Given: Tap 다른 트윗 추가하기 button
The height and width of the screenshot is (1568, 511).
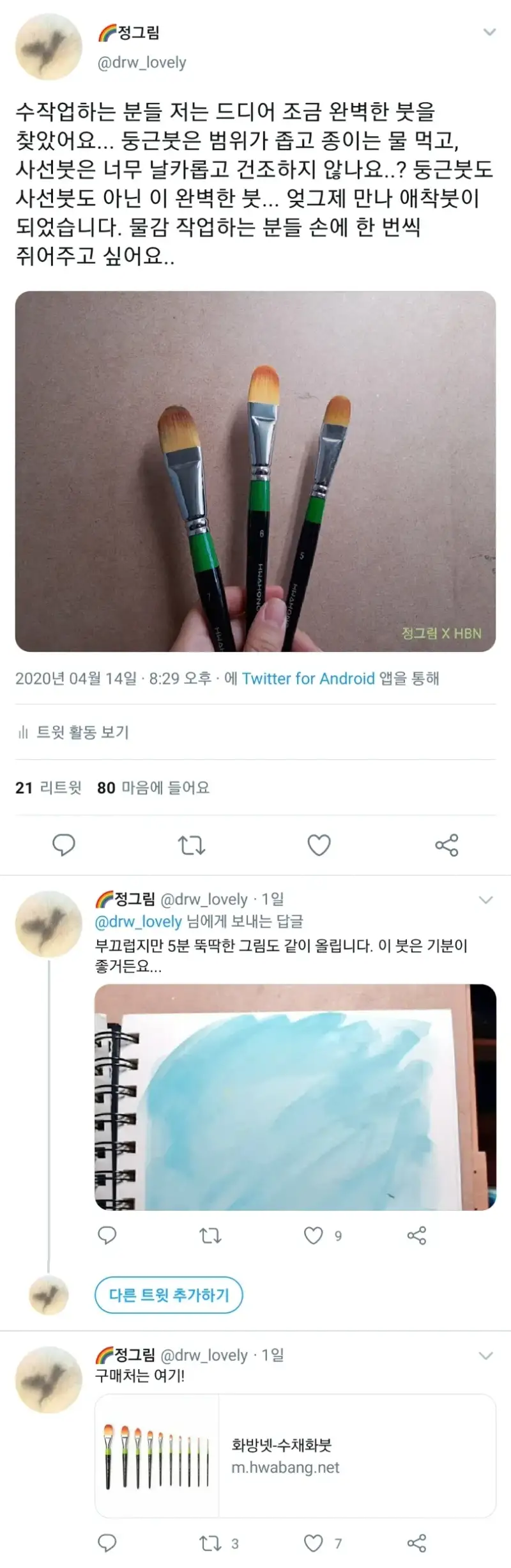Looking at the screenshot, I should [x=169, y=1295].
